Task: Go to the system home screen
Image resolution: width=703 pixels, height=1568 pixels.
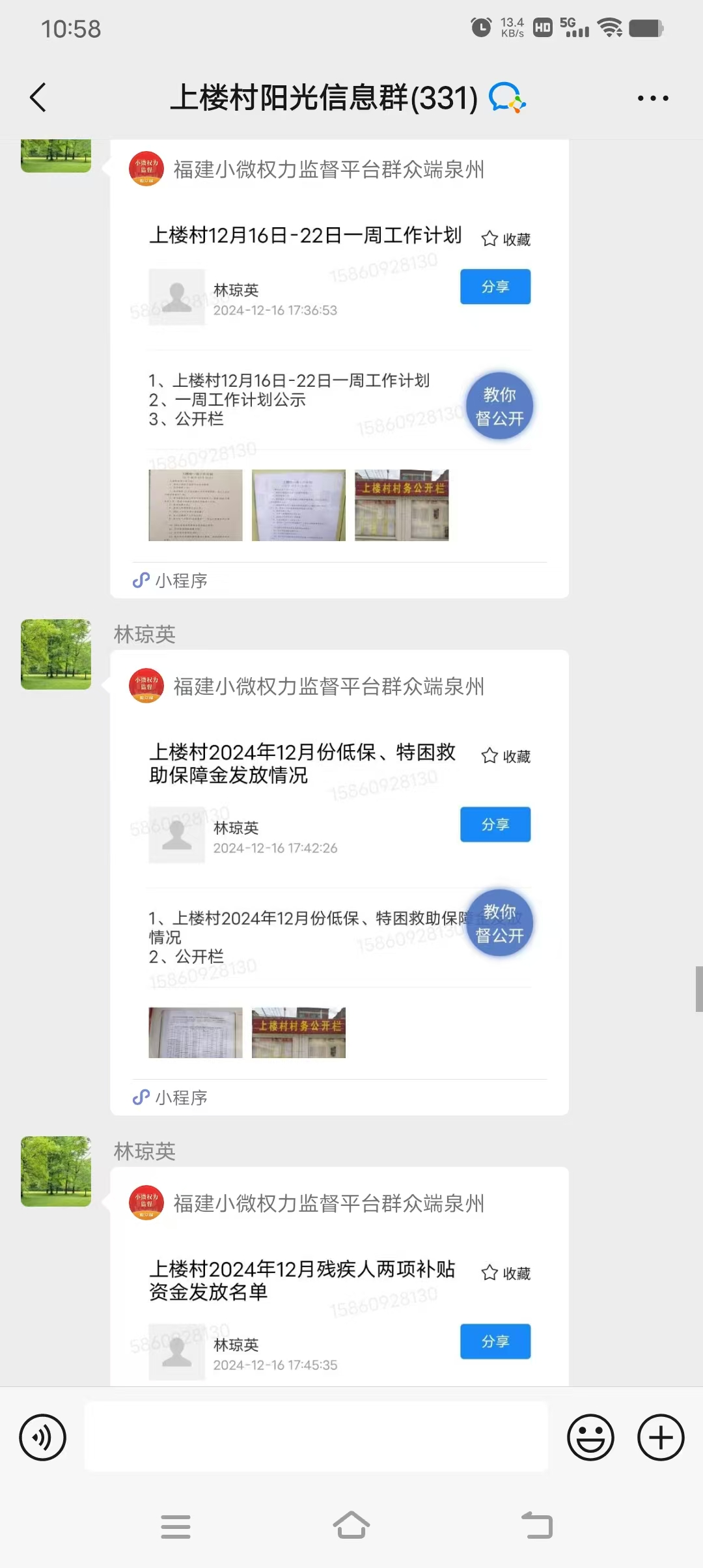Action: tap(351, 1526)
